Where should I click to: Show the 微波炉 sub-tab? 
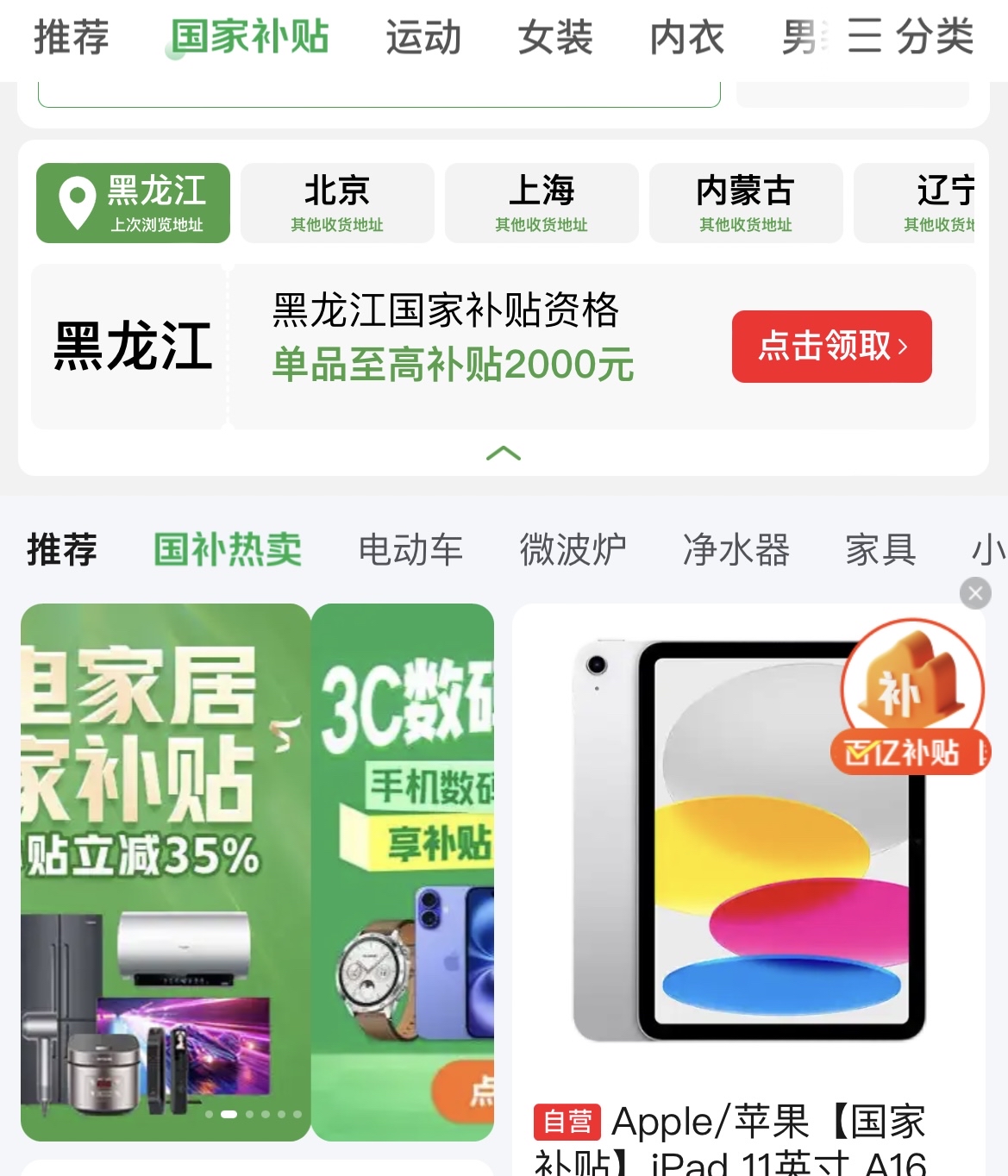[573, 549]
